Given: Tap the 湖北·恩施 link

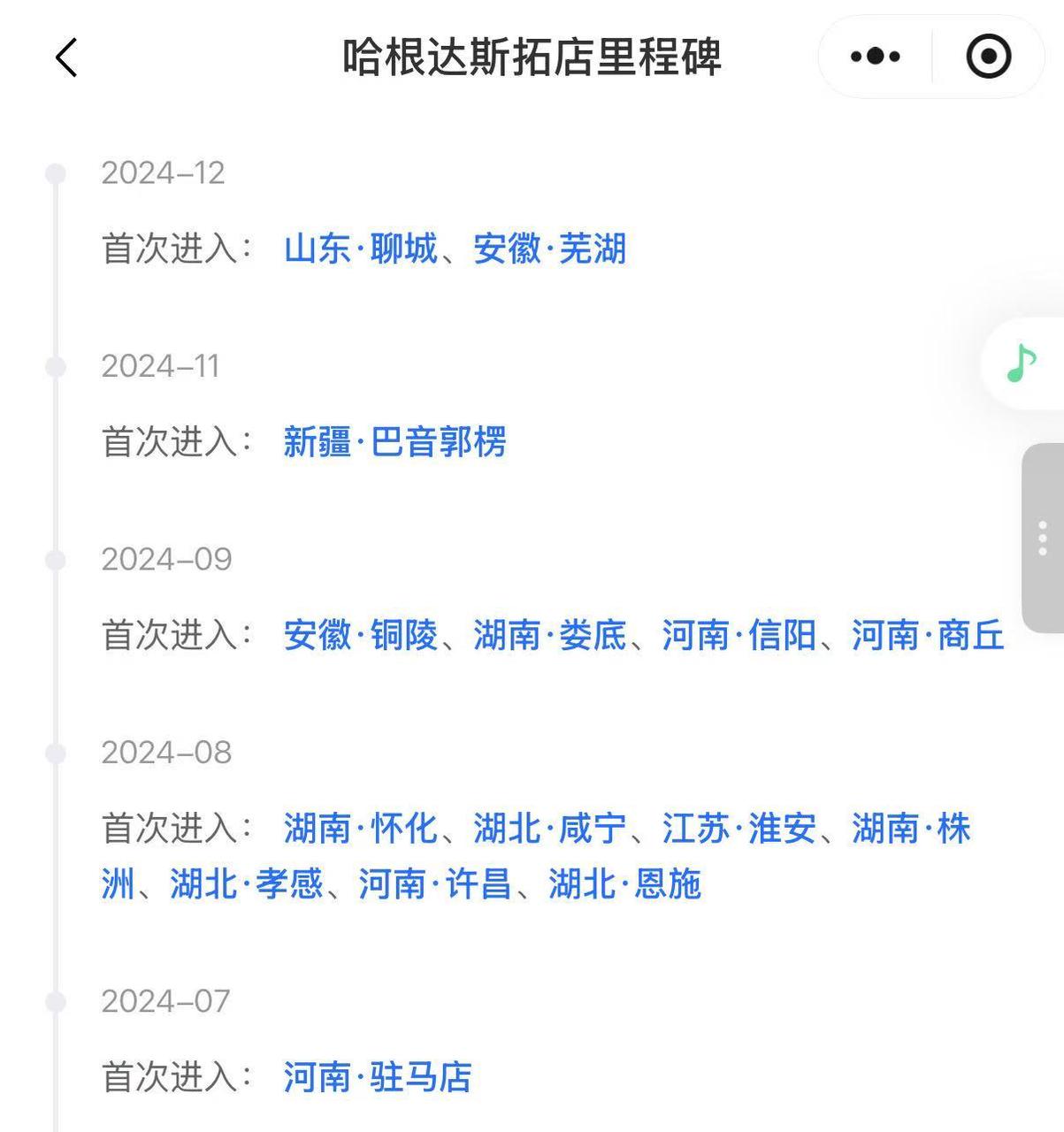Looking at the screenshot, I should point(624,883).
